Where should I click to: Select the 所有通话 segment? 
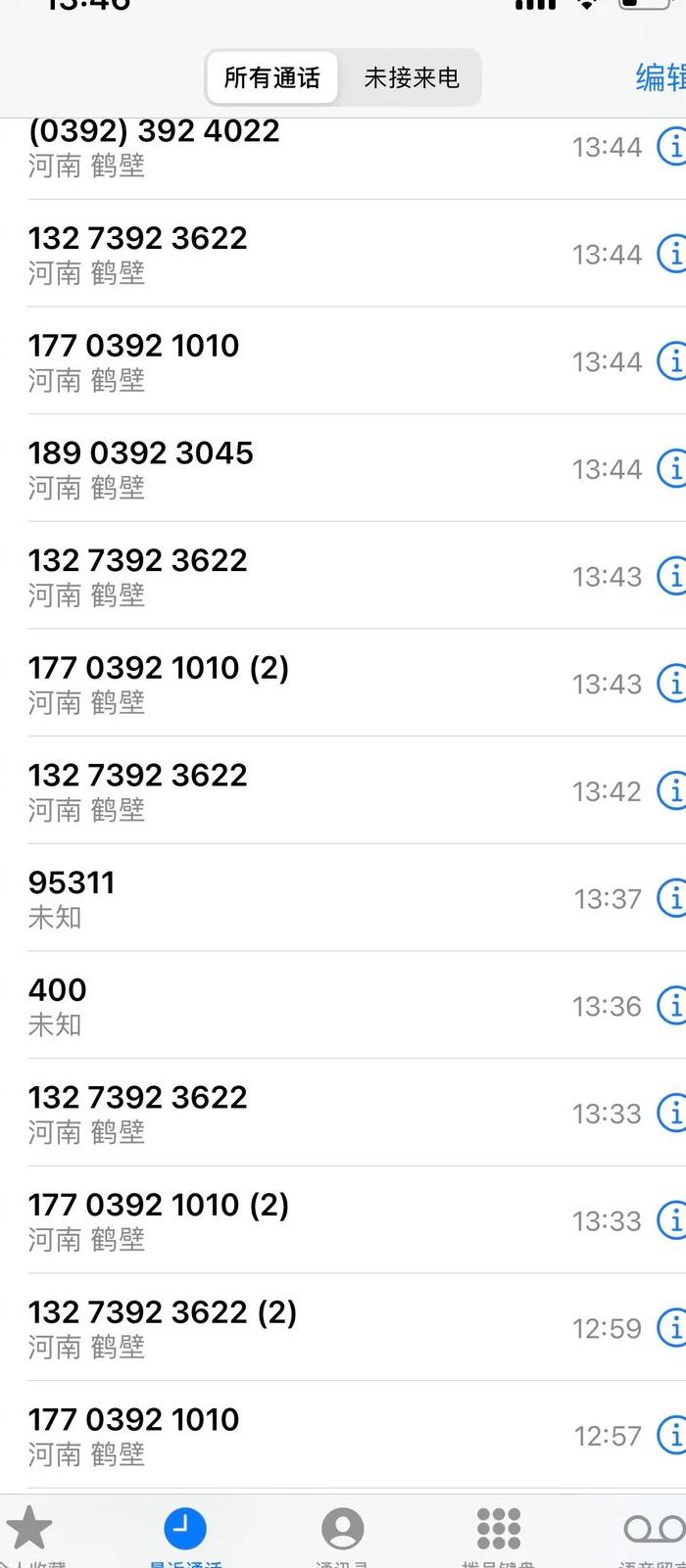click(x=272, y=77)
